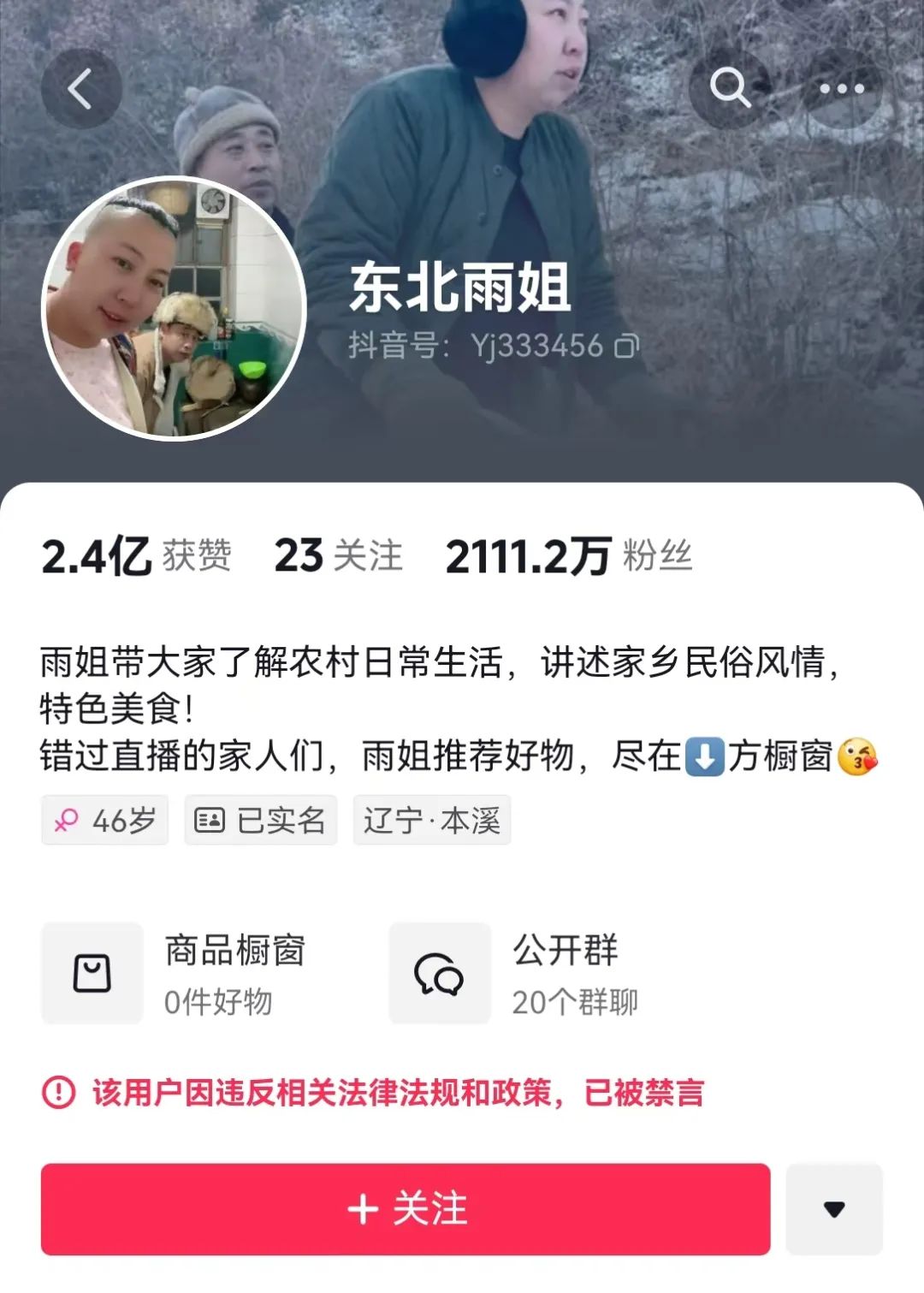View the profile avatar photo
924x1293 pixels.
point(174,308)
